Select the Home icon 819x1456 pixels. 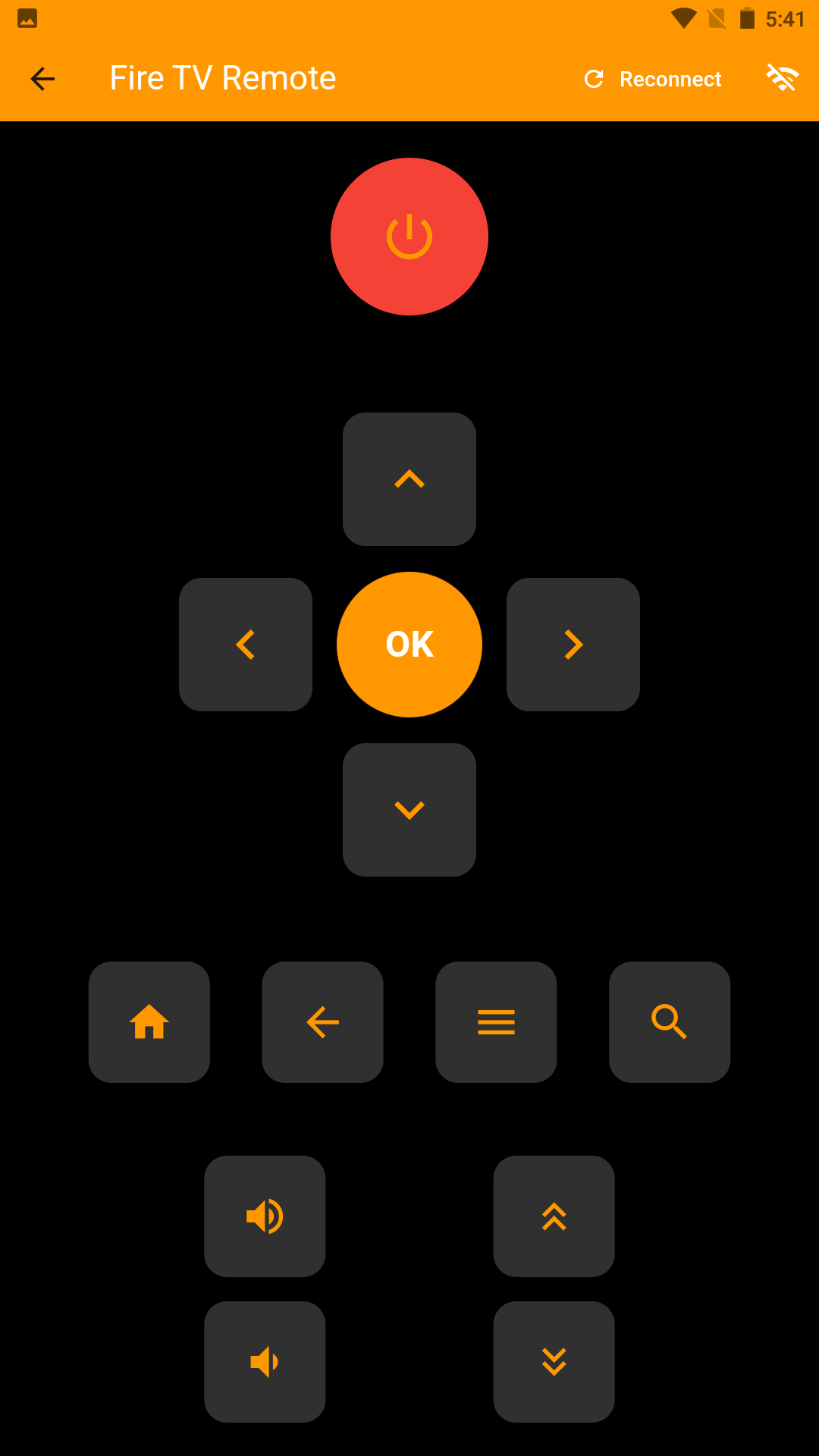click(x=149, y=1022)
